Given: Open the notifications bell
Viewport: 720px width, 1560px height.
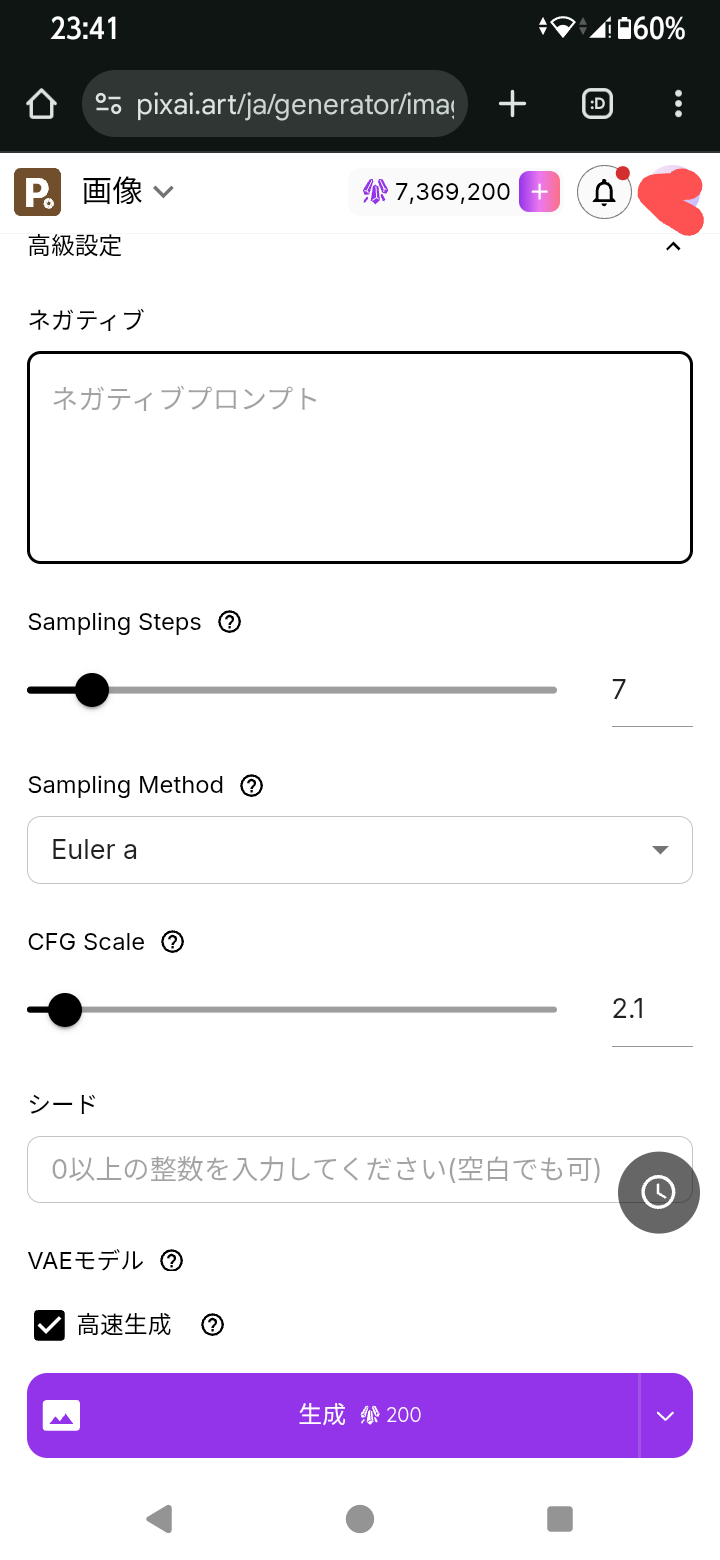Looking at the screenshot, I should click(604, 192).
